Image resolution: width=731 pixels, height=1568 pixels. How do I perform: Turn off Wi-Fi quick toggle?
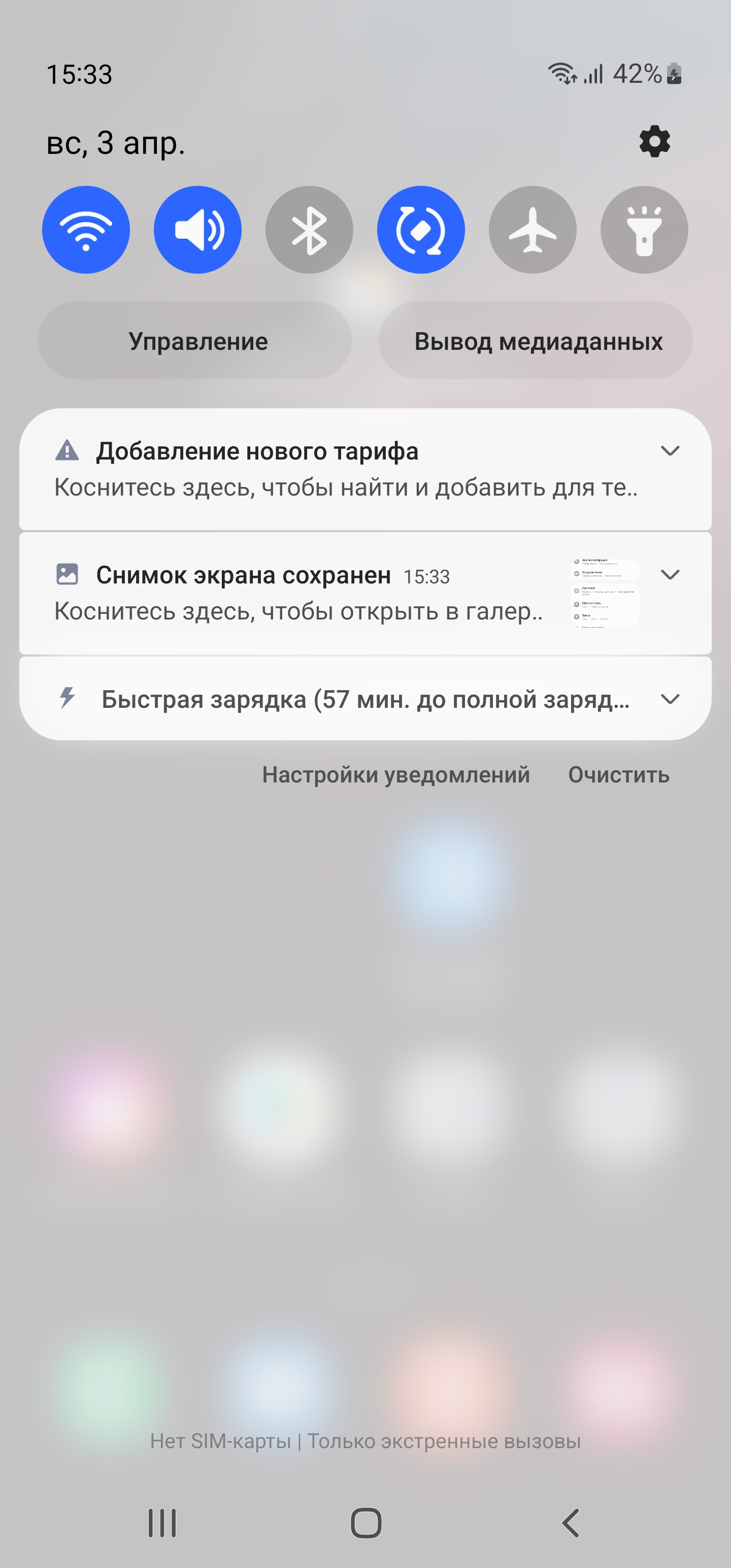[x=86, y=230]
